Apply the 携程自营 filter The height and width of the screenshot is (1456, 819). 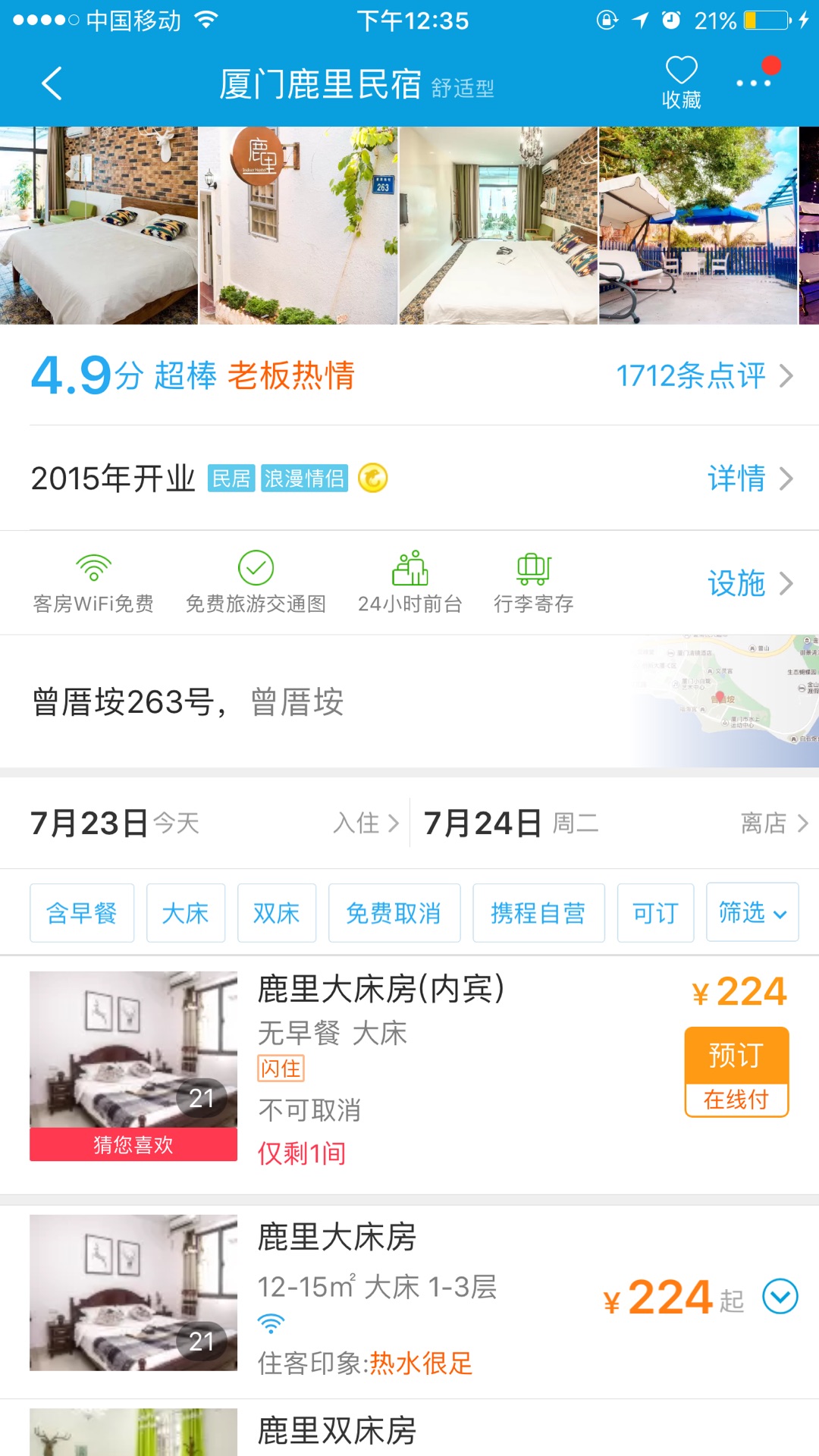click(538, 913)
